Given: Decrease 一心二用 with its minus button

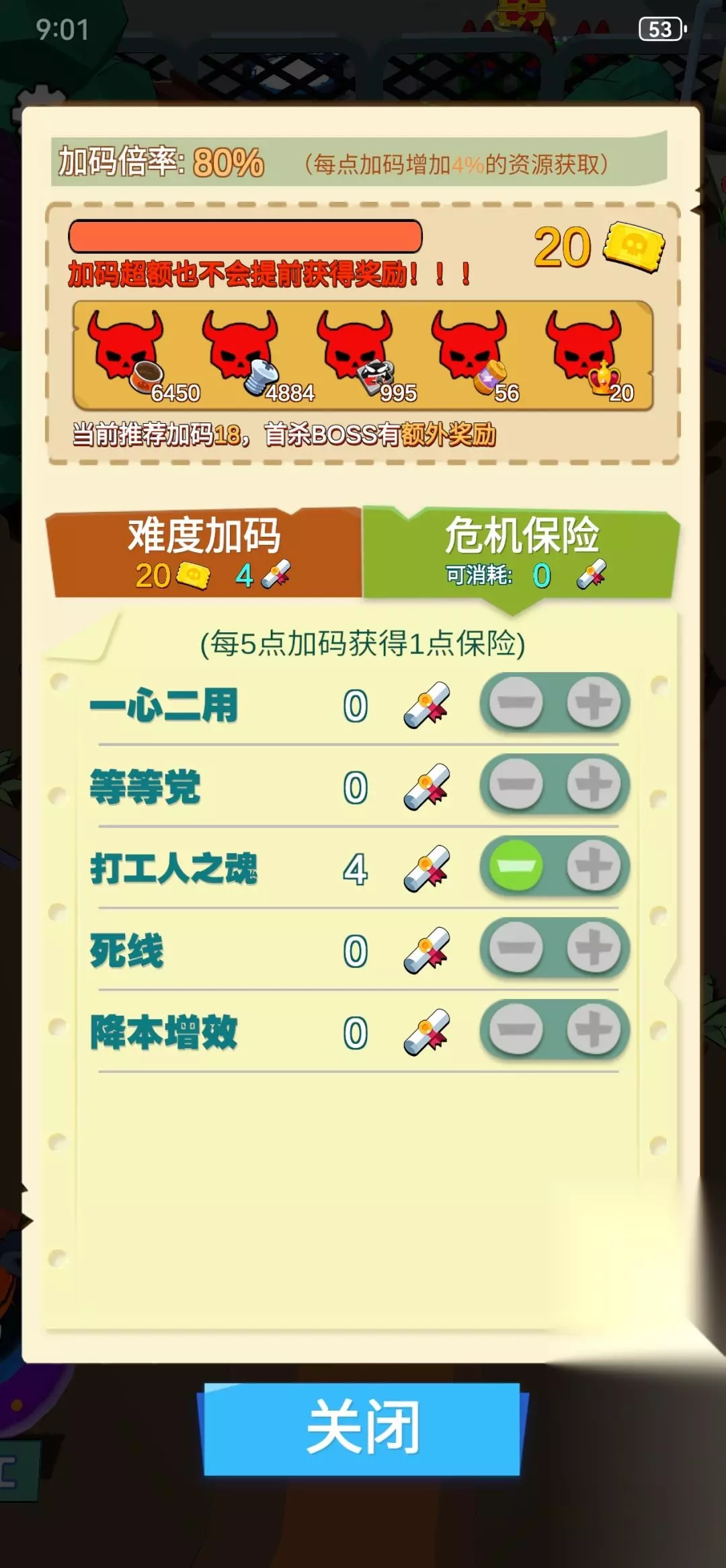Looking at the screenshot, I should tap(516, 703).
